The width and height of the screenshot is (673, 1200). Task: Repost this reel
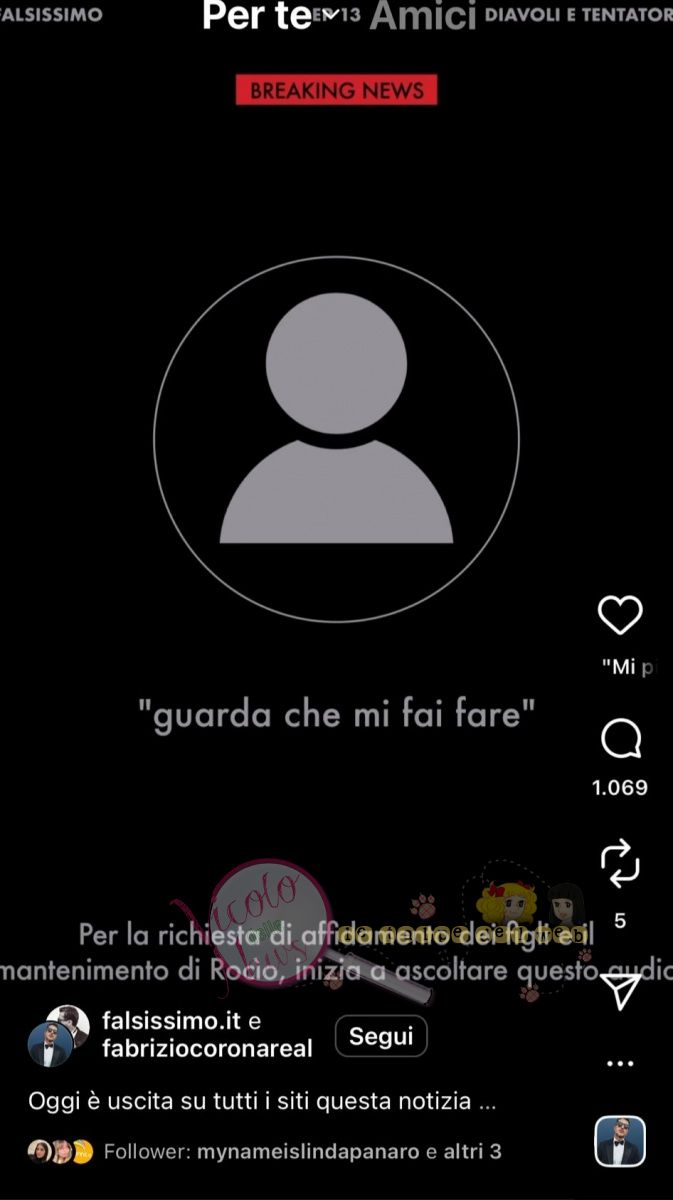coord(619,864)
